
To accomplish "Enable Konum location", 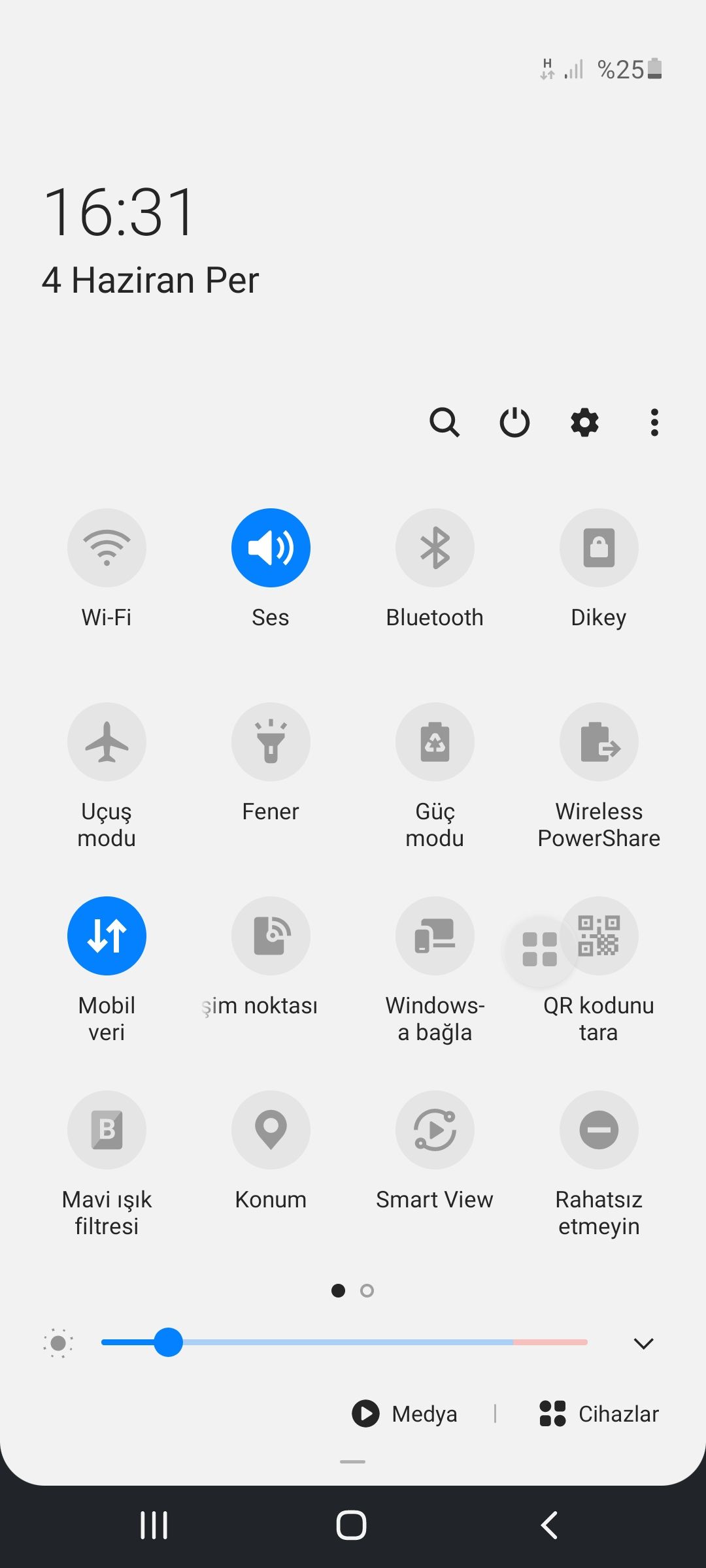I will tap(271, 1130).
